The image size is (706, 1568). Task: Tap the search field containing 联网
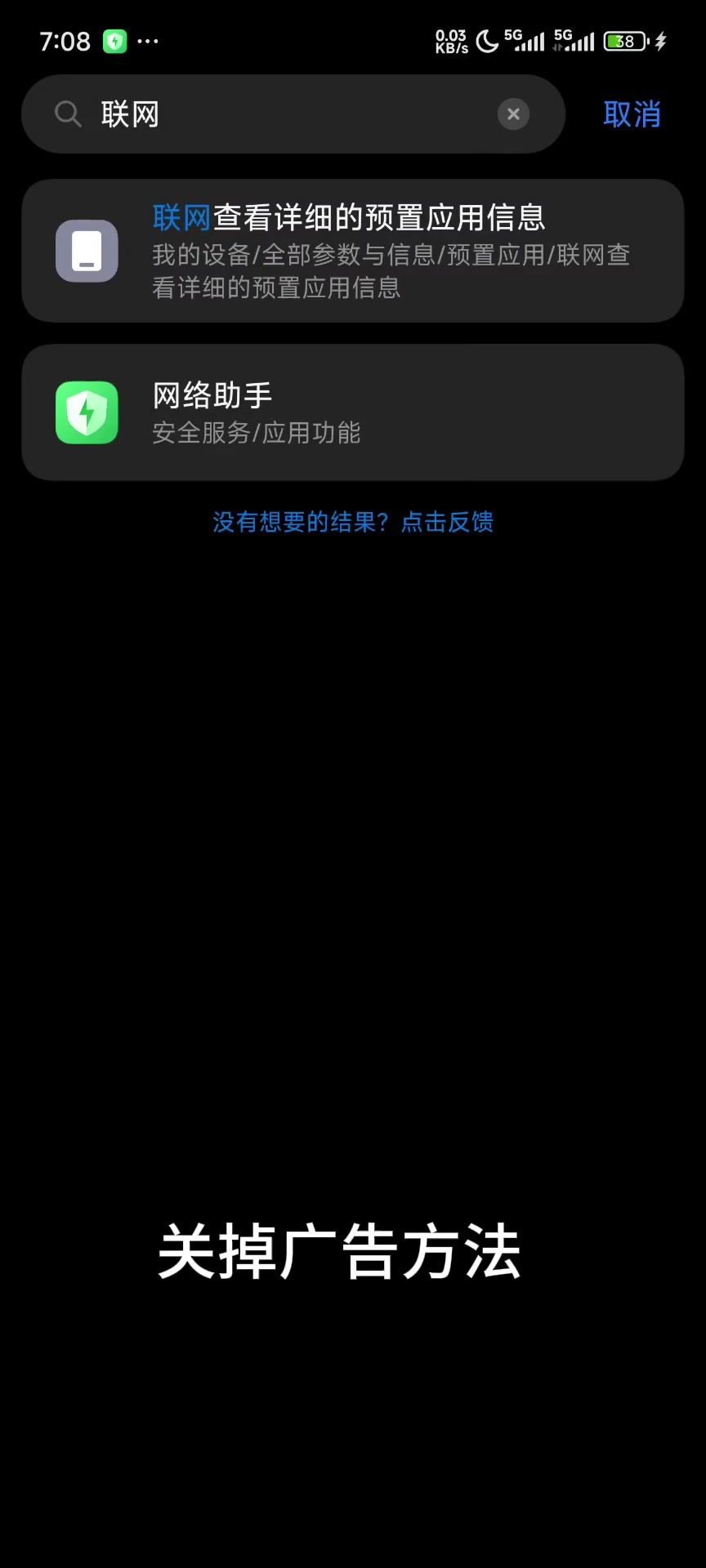pyautogui.click(x=293, y=114)
